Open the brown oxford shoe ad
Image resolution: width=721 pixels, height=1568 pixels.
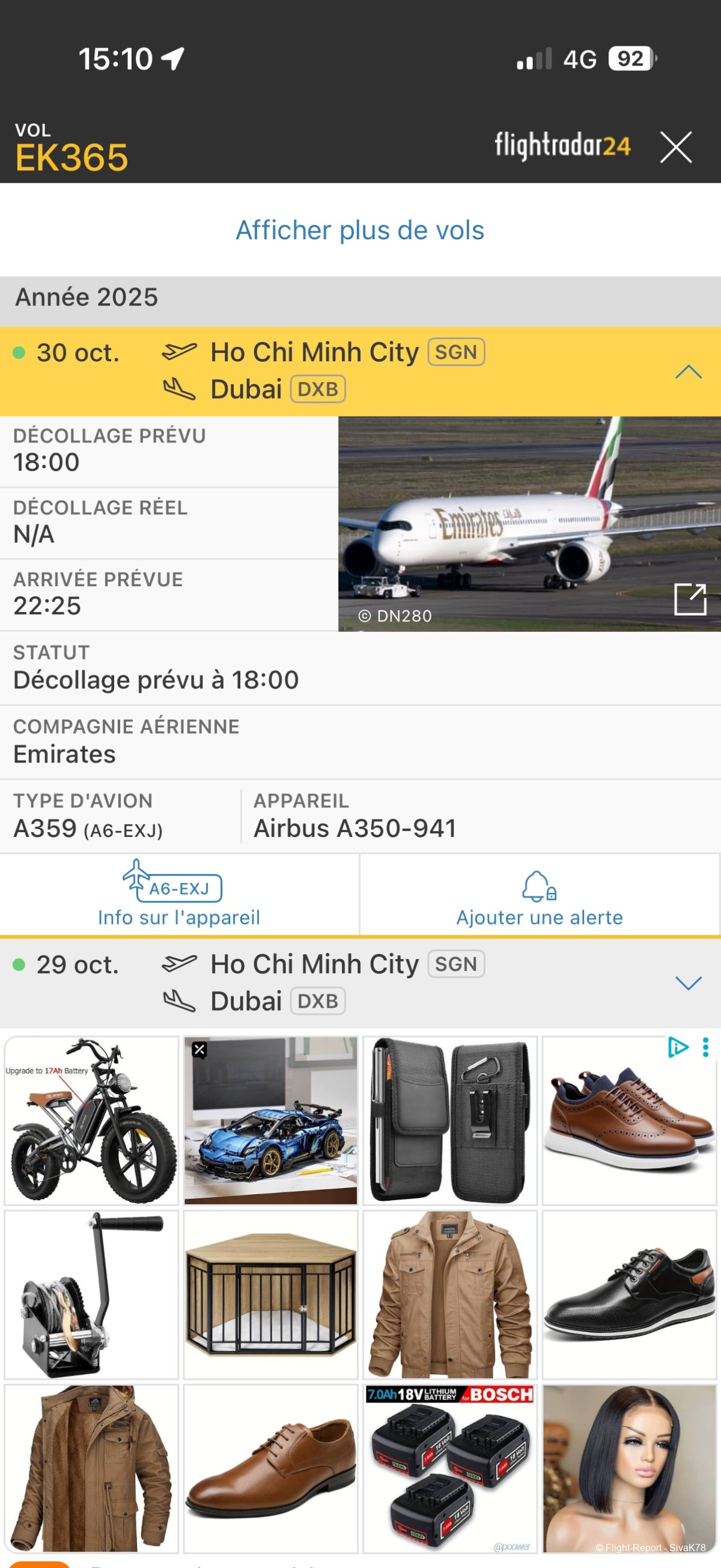tap(271, 1468)
